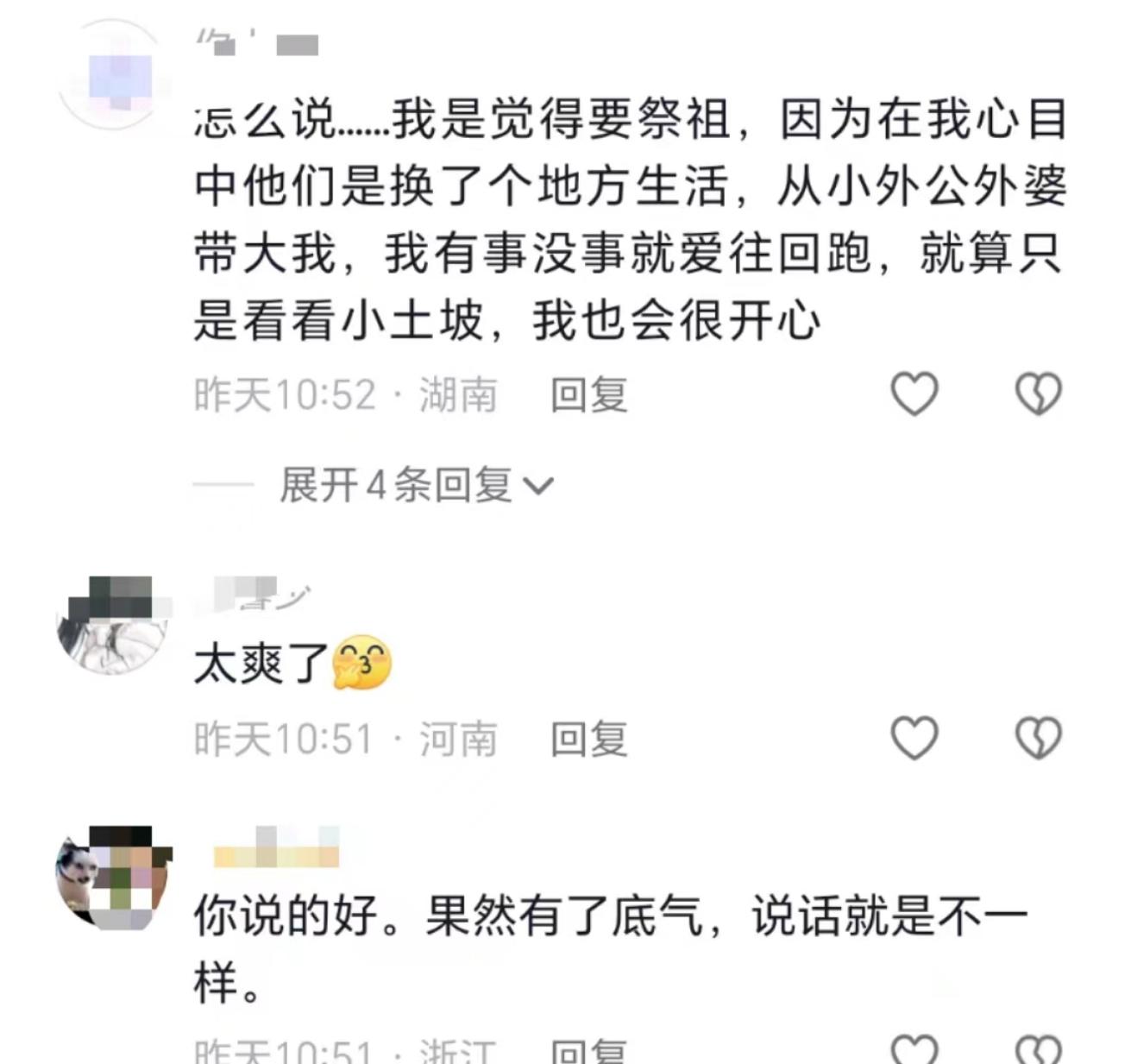Reply to the Hunan comment
Screen dimensions: 1131x1064
(x=588, y=395)
